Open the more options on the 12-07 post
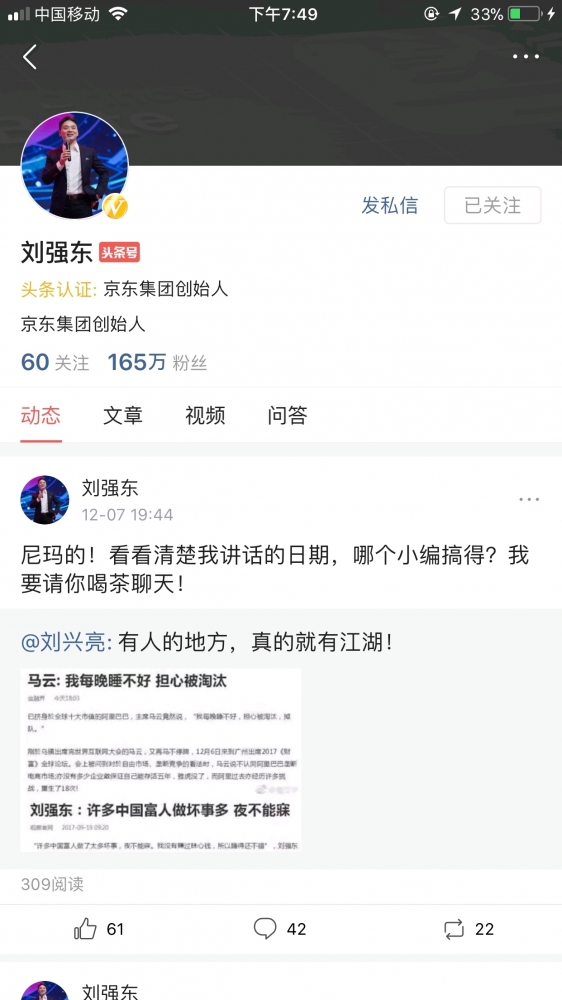Screen dimensions: 562x1000 [529, 499]
